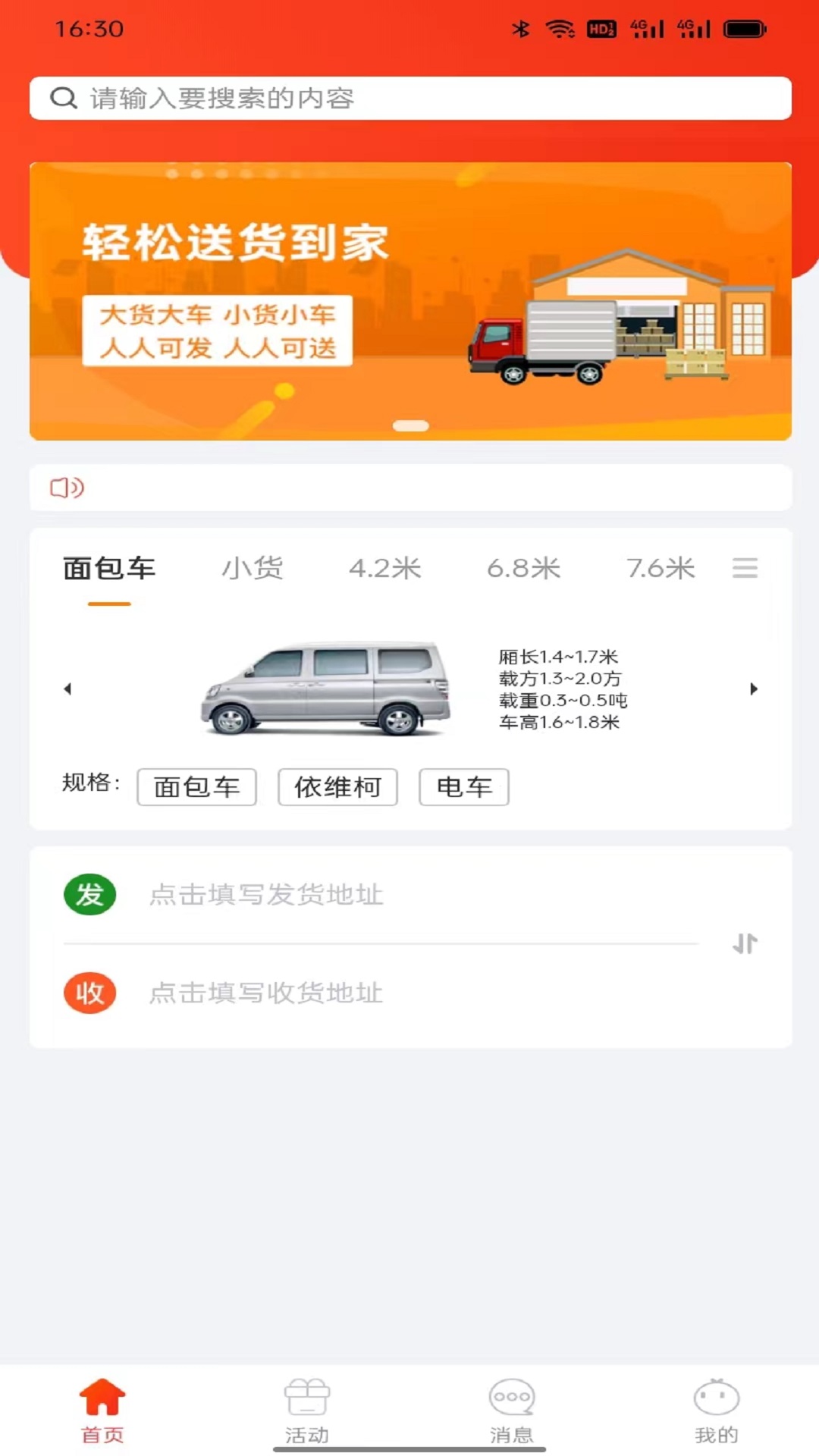
Task: Tap 点击填写发货地址 to set pickup address
Action: 265,895
